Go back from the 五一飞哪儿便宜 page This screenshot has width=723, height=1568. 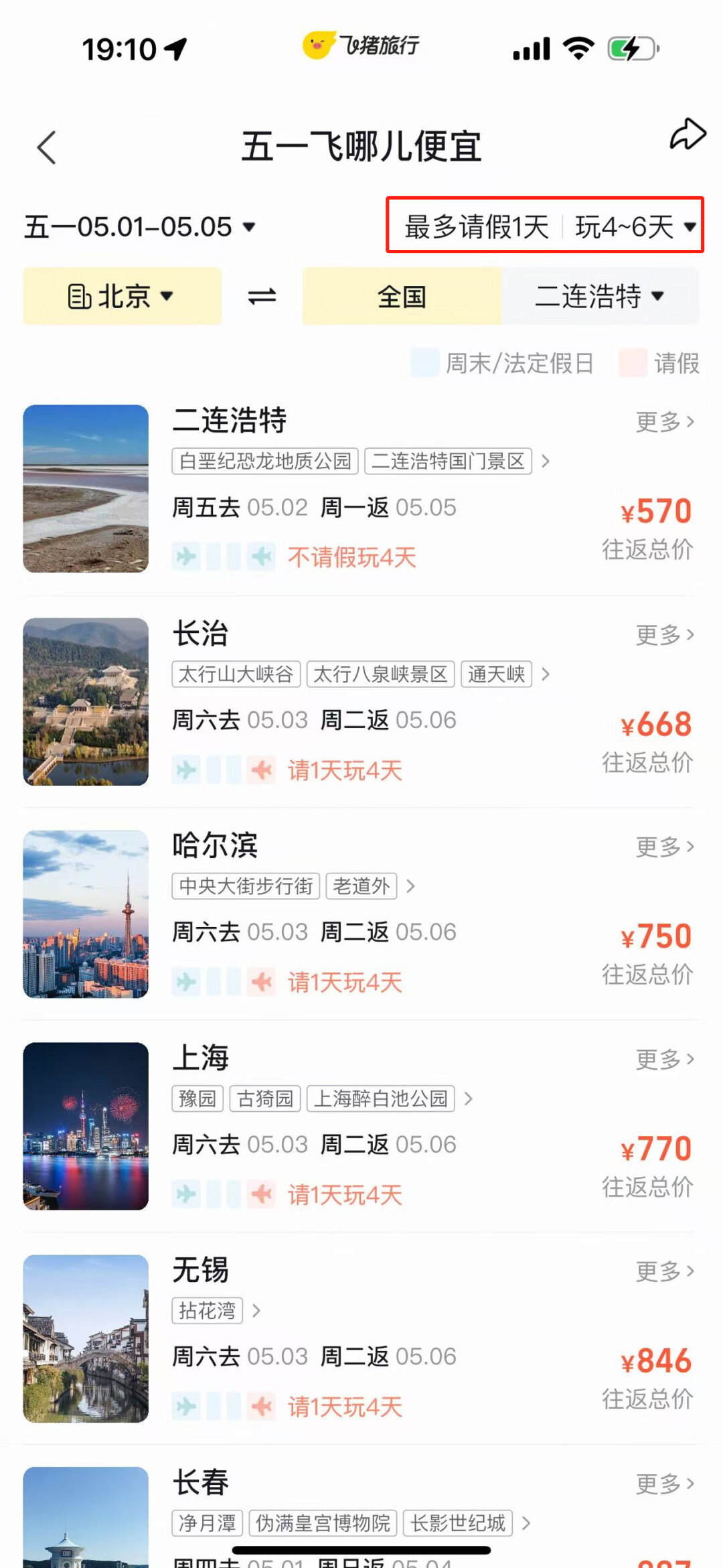46,147
